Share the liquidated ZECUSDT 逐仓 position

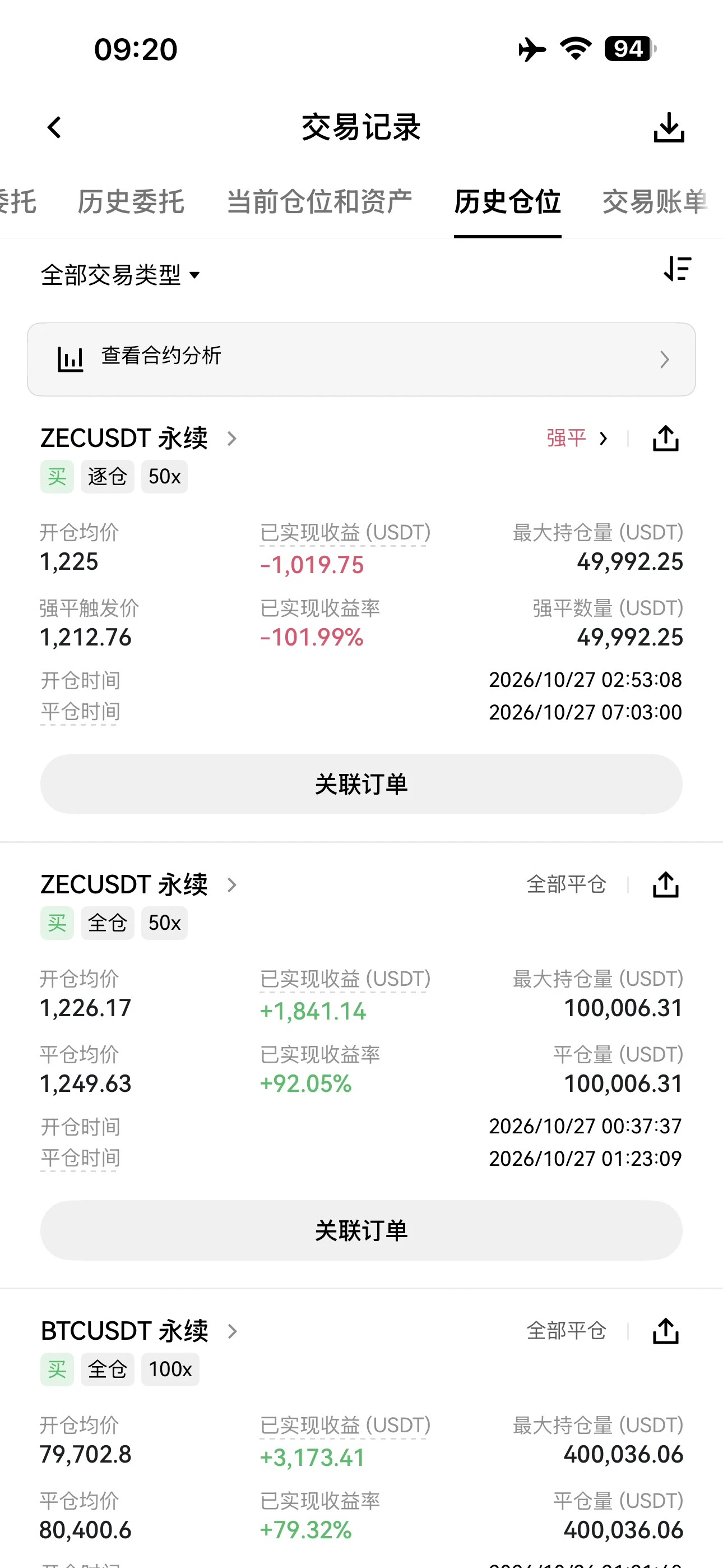pos(665,438)
